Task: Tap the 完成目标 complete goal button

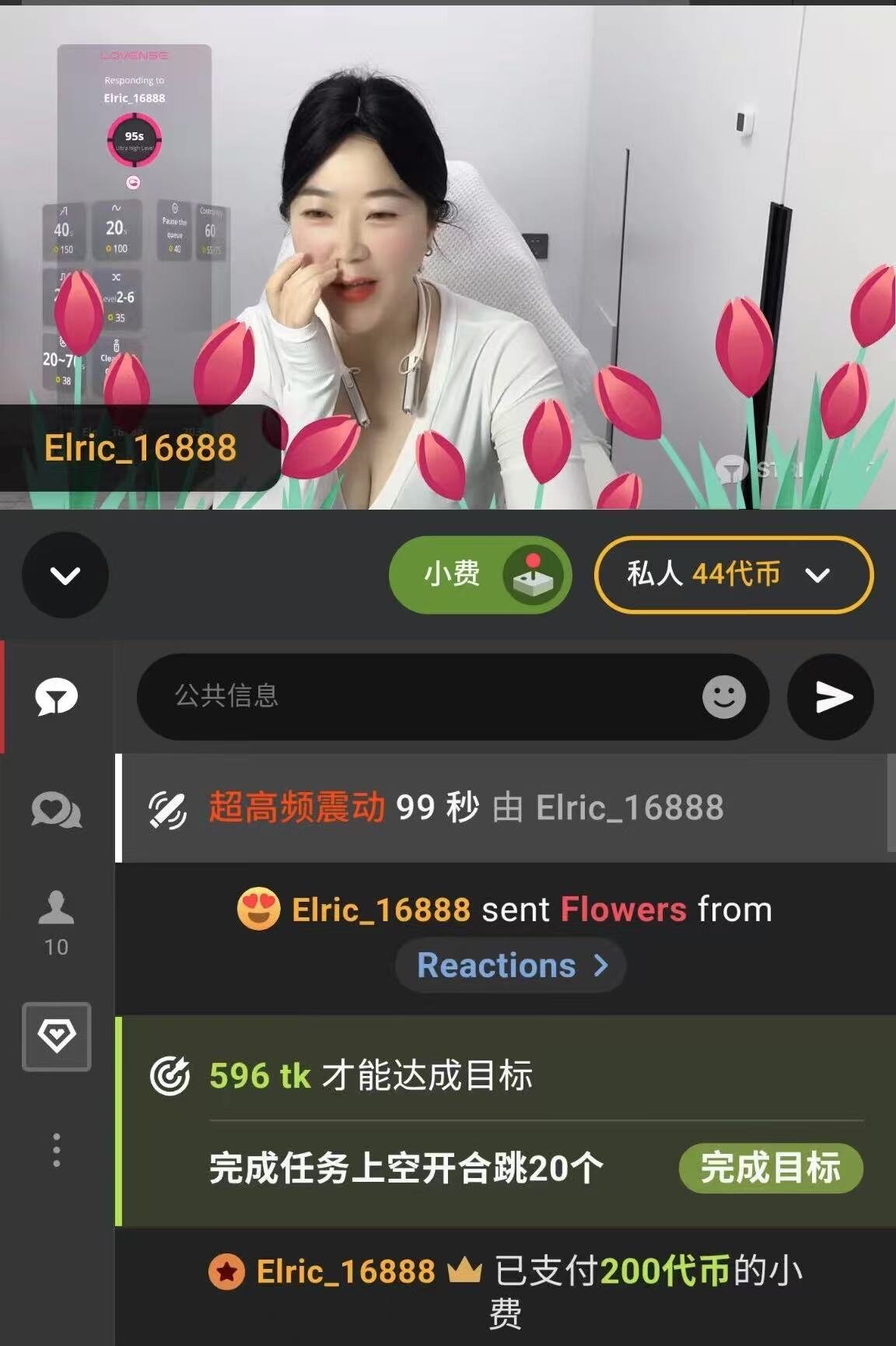Action: tap(770, 1168)
